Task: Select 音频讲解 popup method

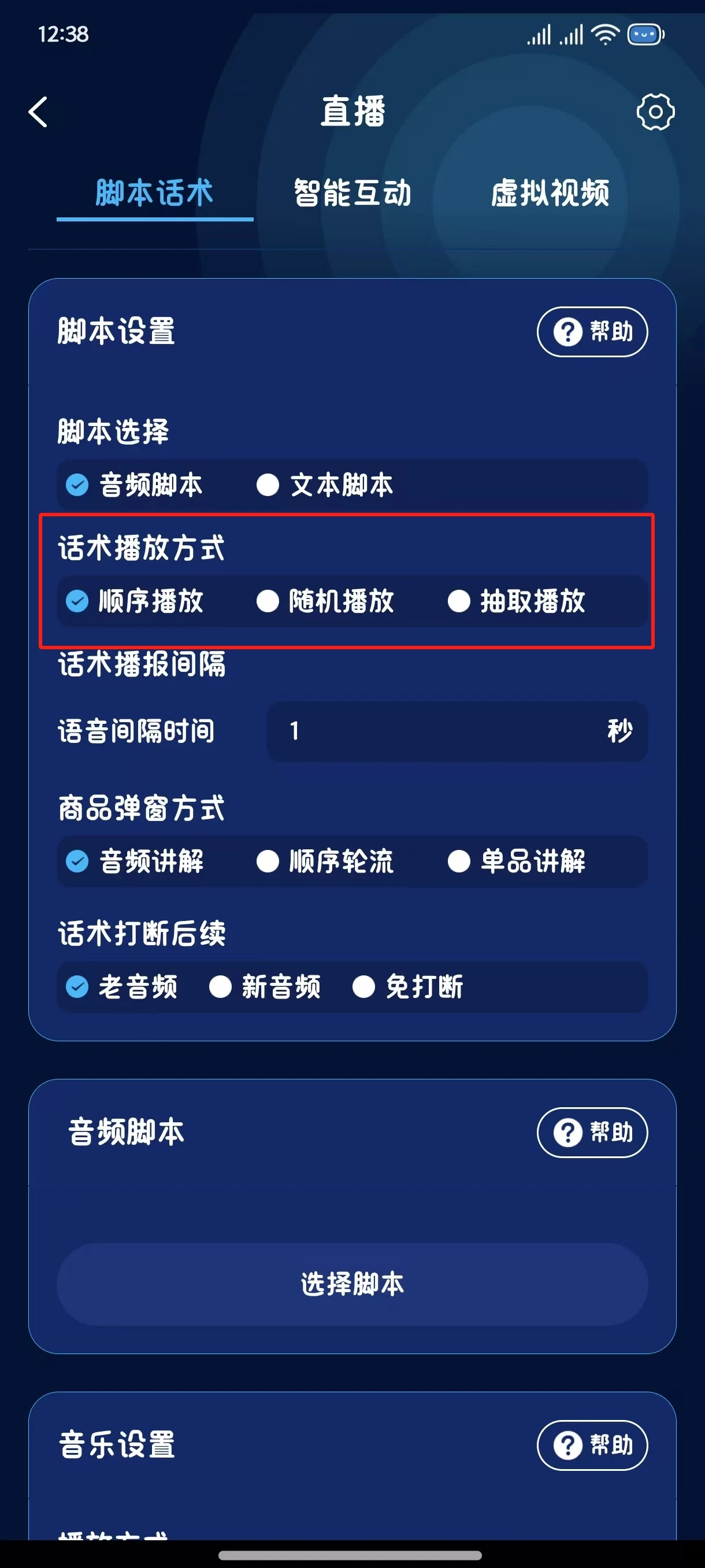Action: click(135, 861)
